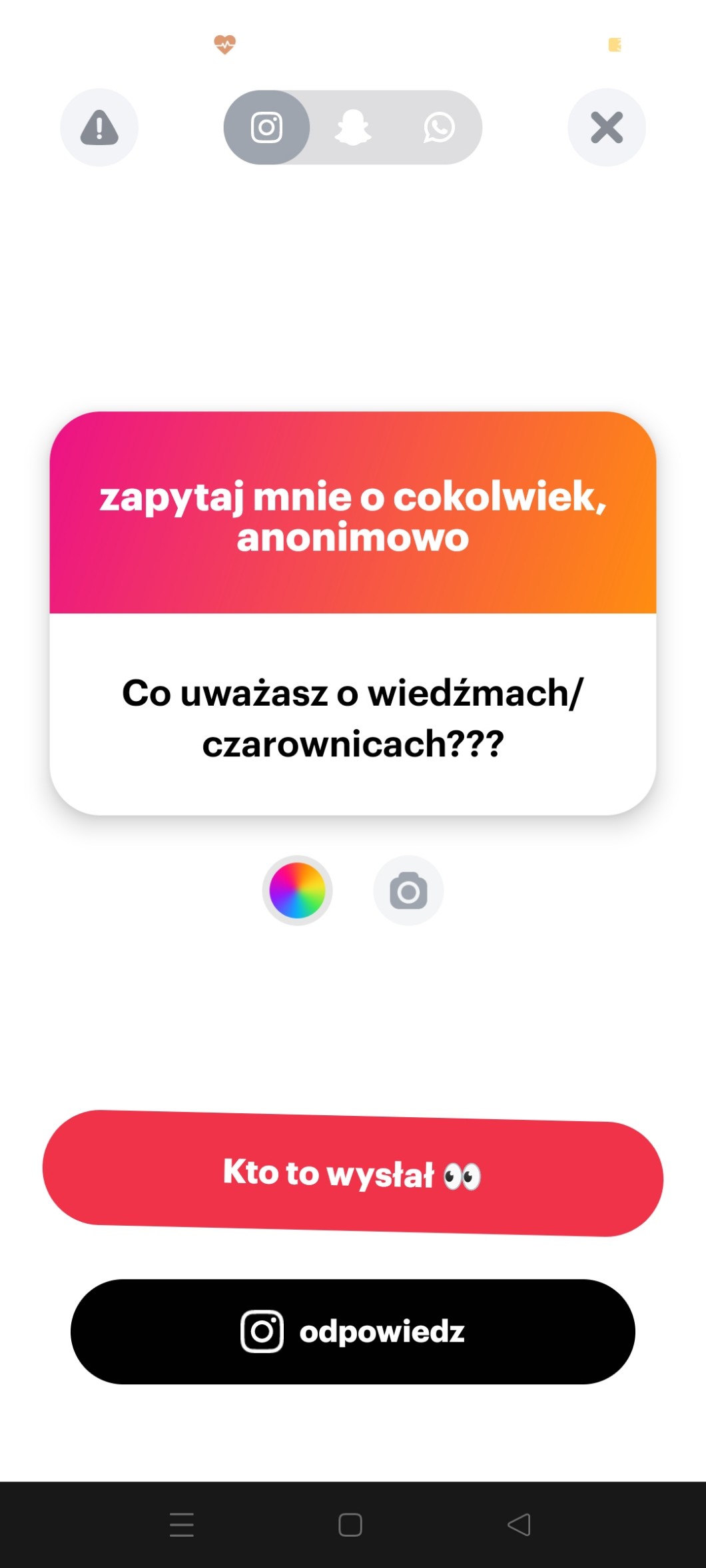The width and height of the screenshot is (706, 1568).
Task: Switch to the WhatsApp share option
Action: click(x=439, y=127)
